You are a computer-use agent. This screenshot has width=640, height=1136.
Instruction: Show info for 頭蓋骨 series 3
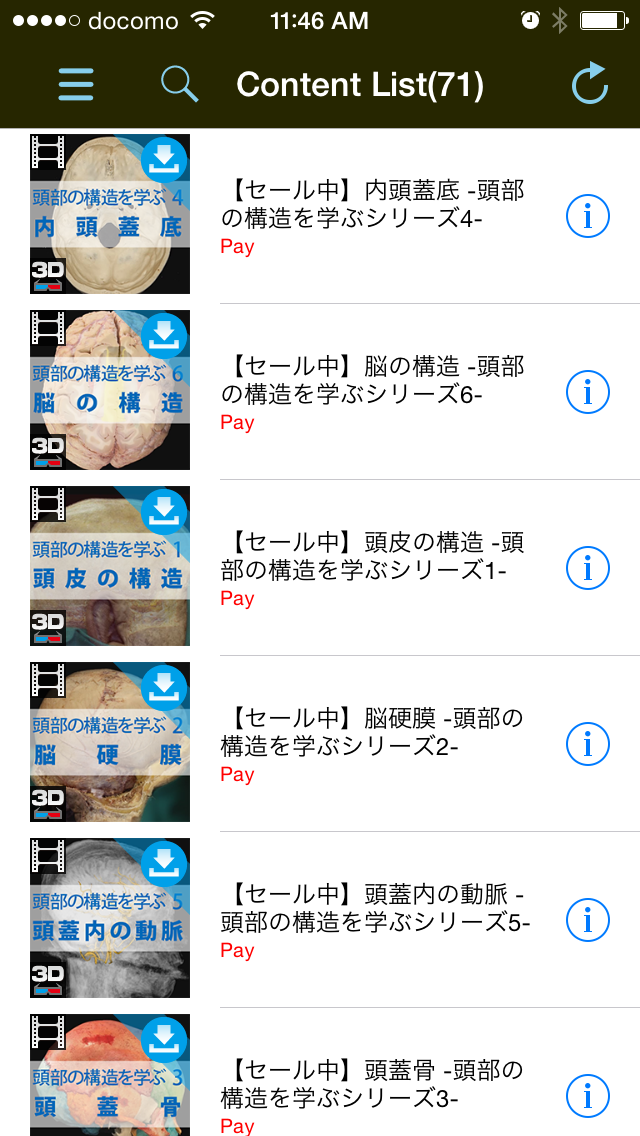588,1096
